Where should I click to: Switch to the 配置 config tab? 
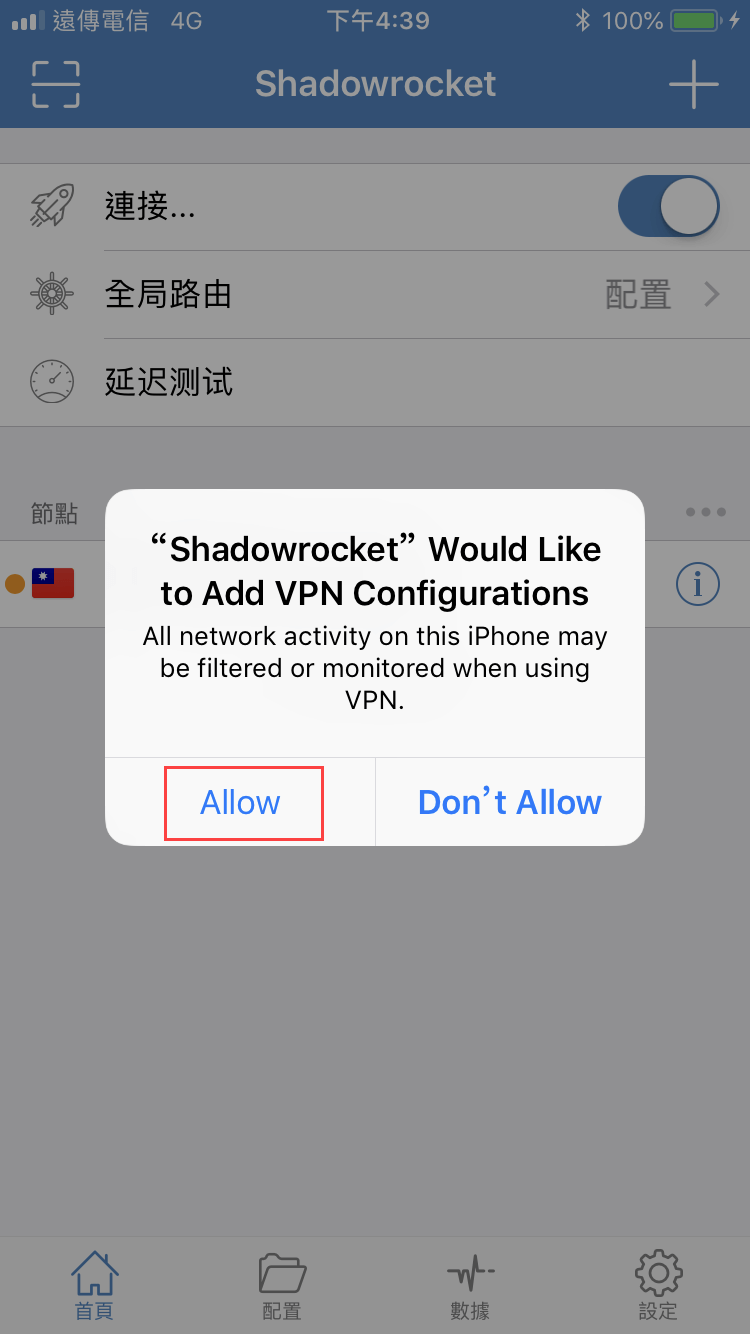(282, 1285)
